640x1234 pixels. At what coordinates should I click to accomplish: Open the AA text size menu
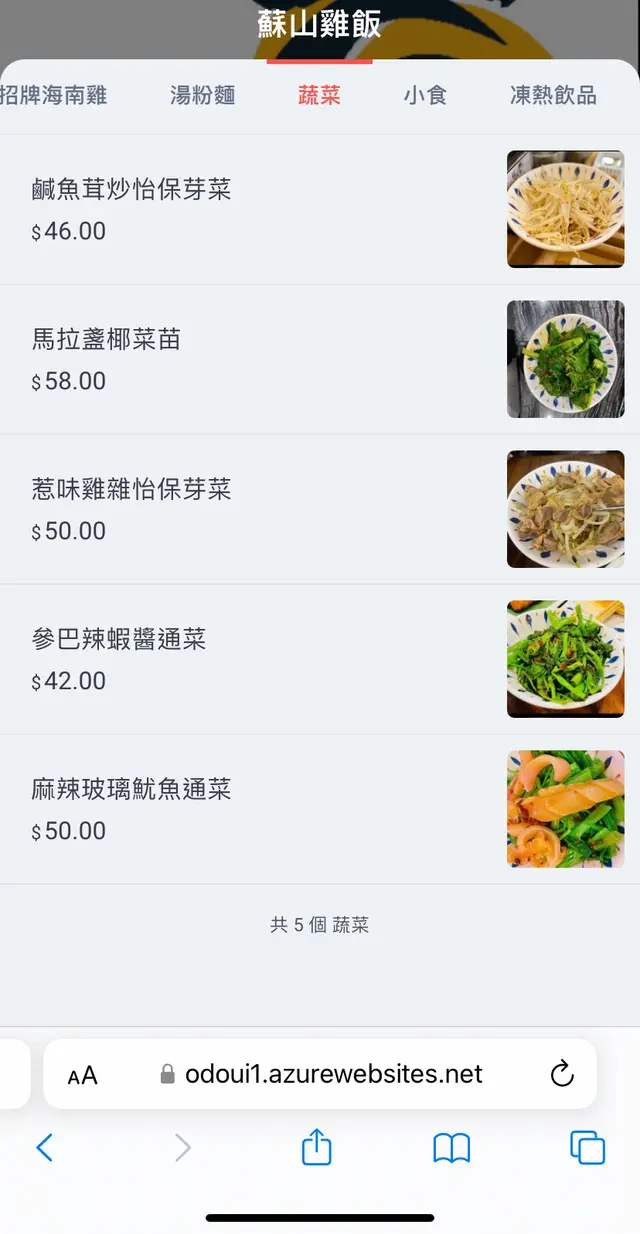click(x=83, y=1076)
